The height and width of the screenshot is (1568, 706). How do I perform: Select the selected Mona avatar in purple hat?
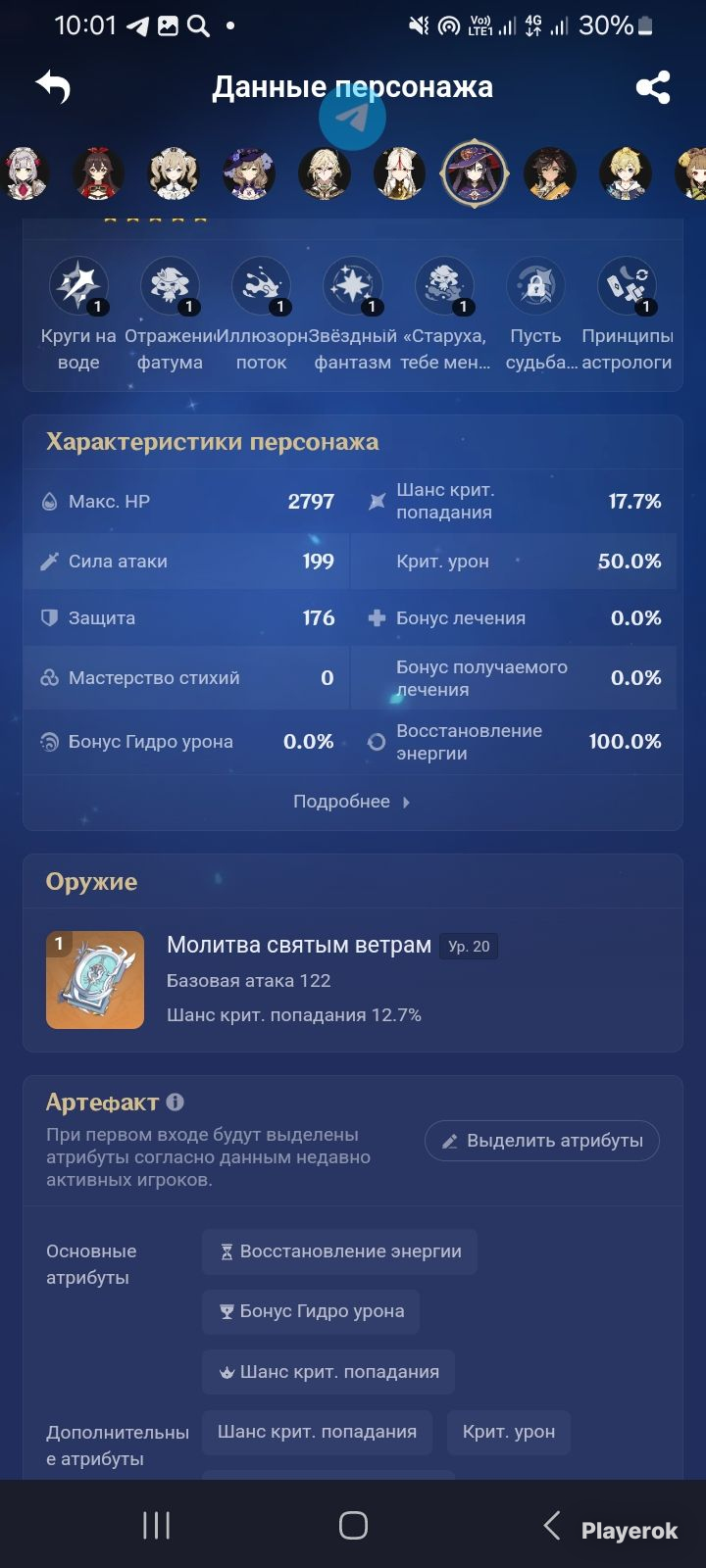pyautogui.click(x=475, y=172)
